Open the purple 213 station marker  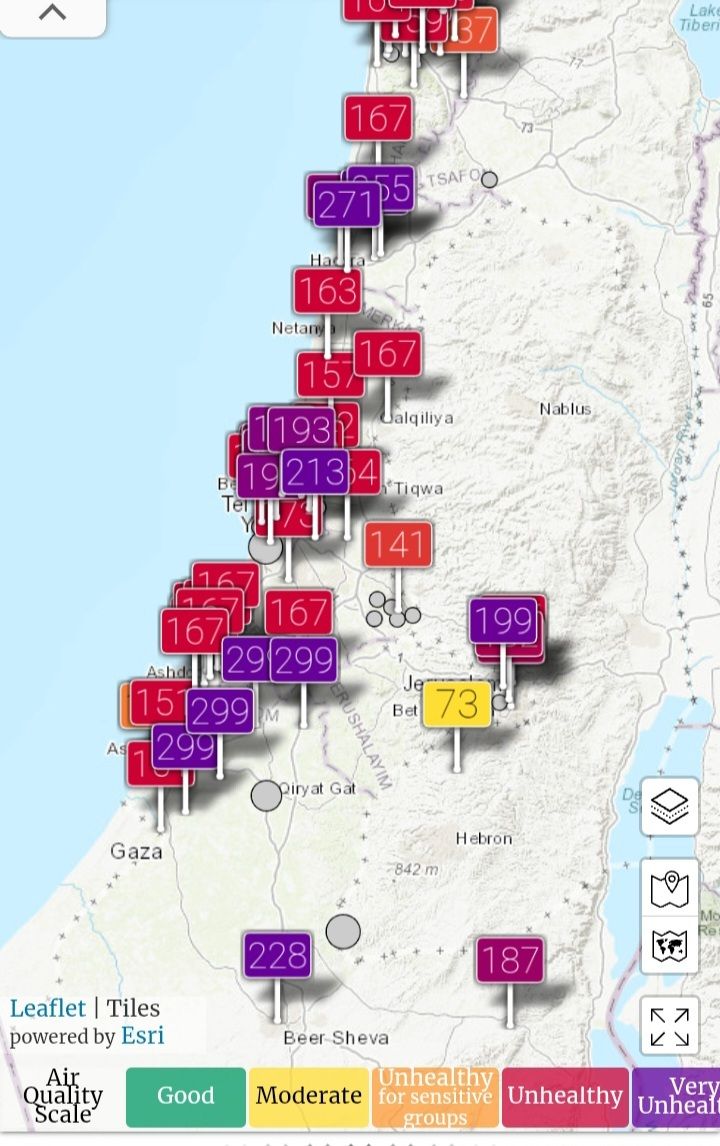point(315,472)
